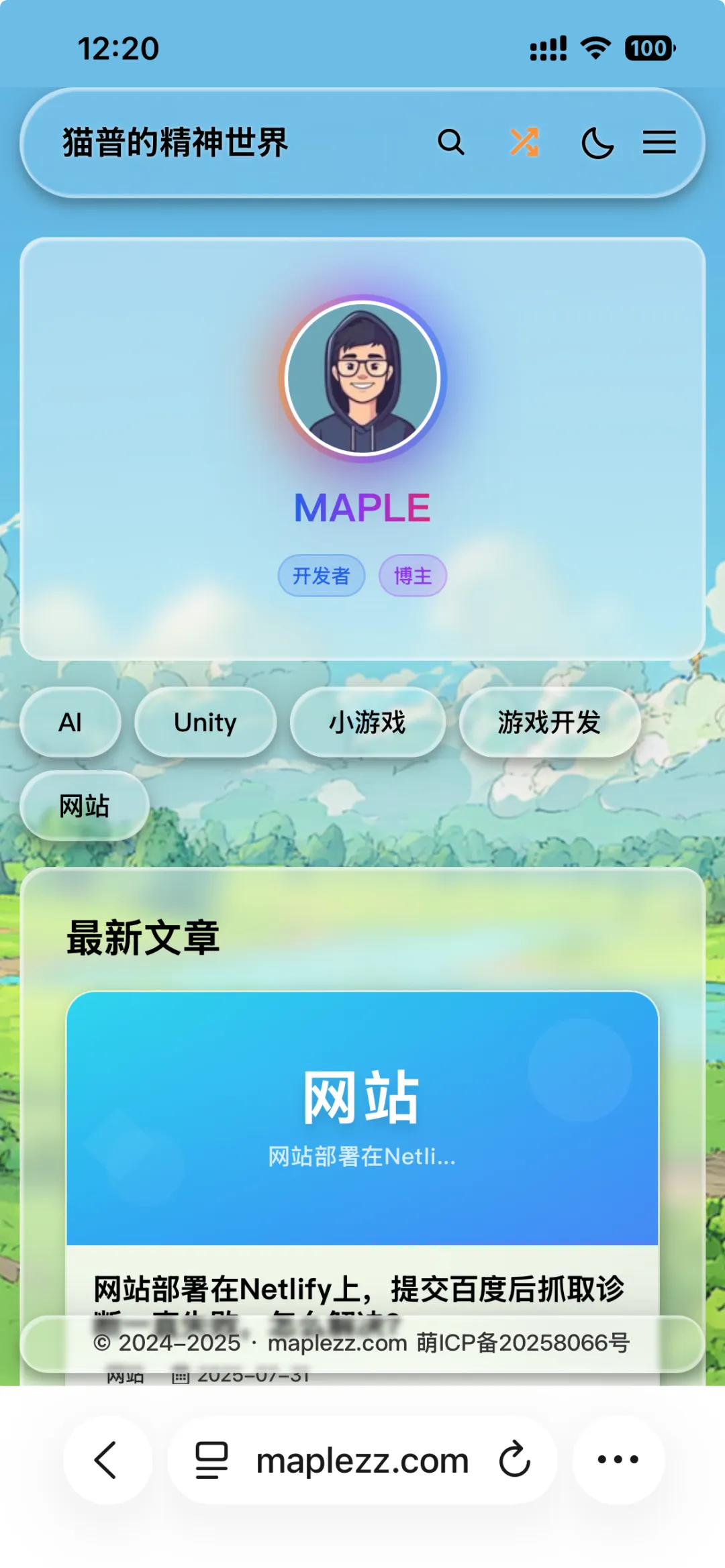This screenshot has height=1568, width=725.
Task: Open the browser three-dot more menu
Action: click(x=618, y=1460)
